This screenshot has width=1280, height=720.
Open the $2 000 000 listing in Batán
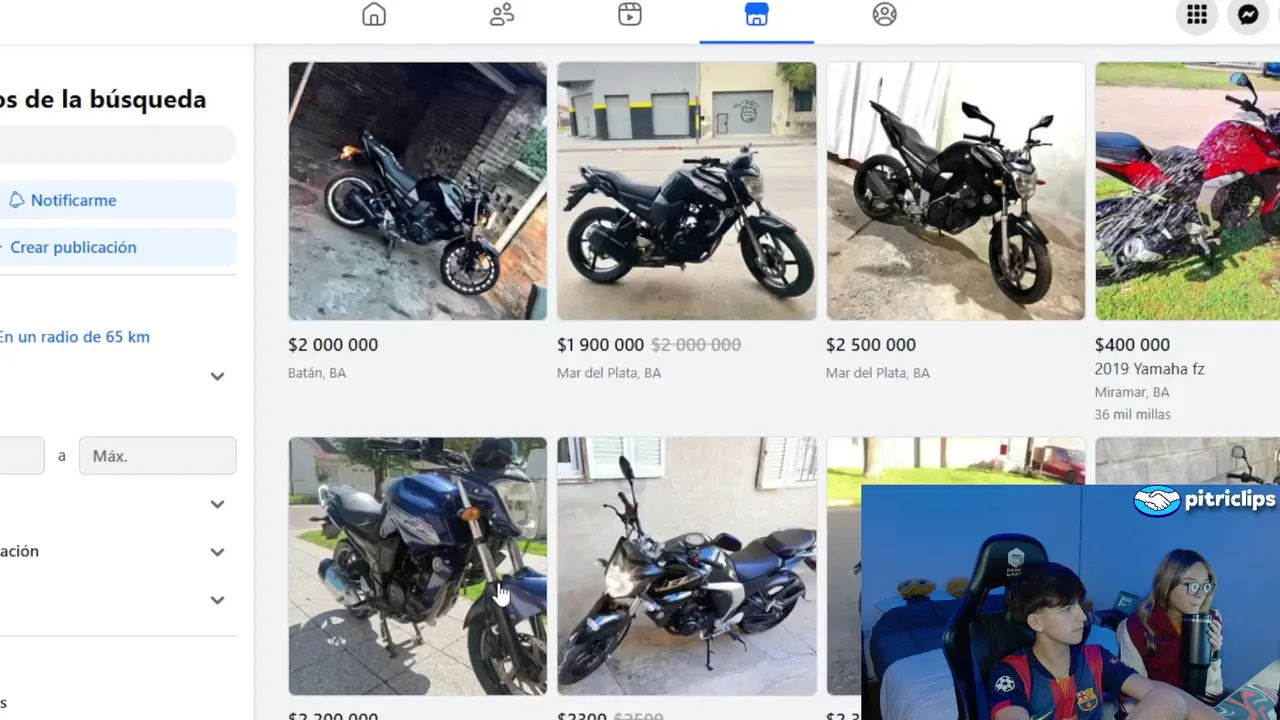point(417,191)
